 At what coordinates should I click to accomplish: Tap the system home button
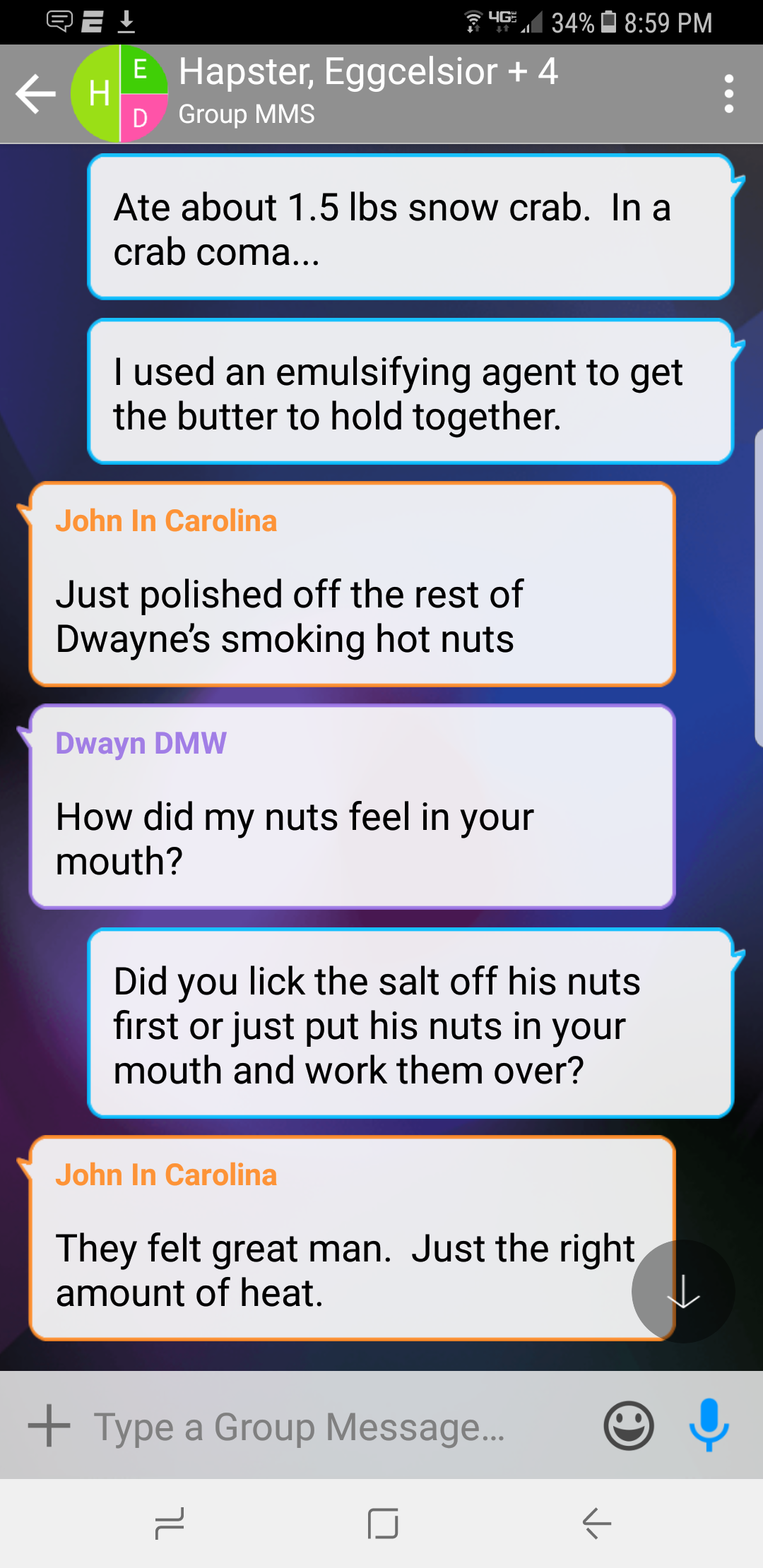point(382,1523)
